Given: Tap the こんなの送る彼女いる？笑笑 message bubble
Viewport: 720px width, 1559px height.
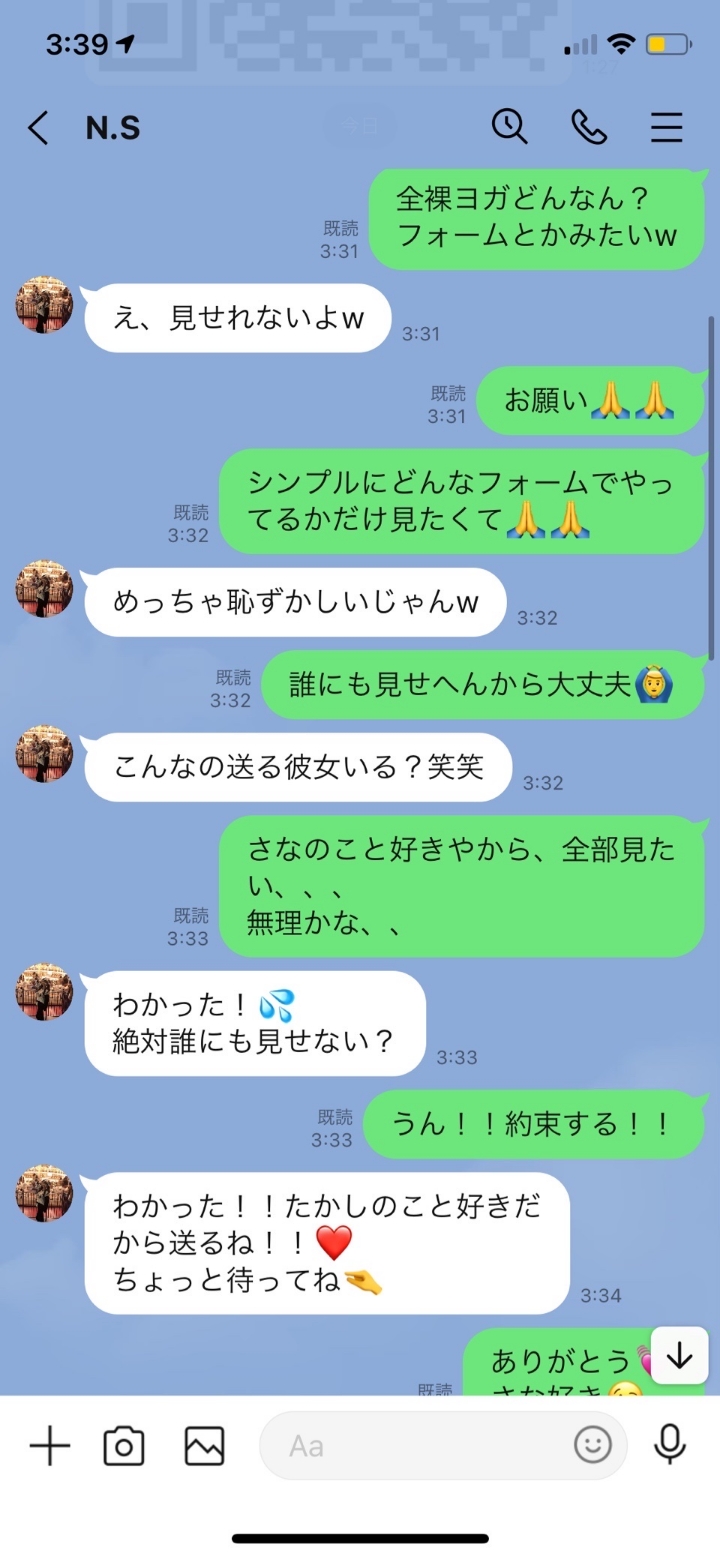Looking at the screenshot, I should (295, 766).
